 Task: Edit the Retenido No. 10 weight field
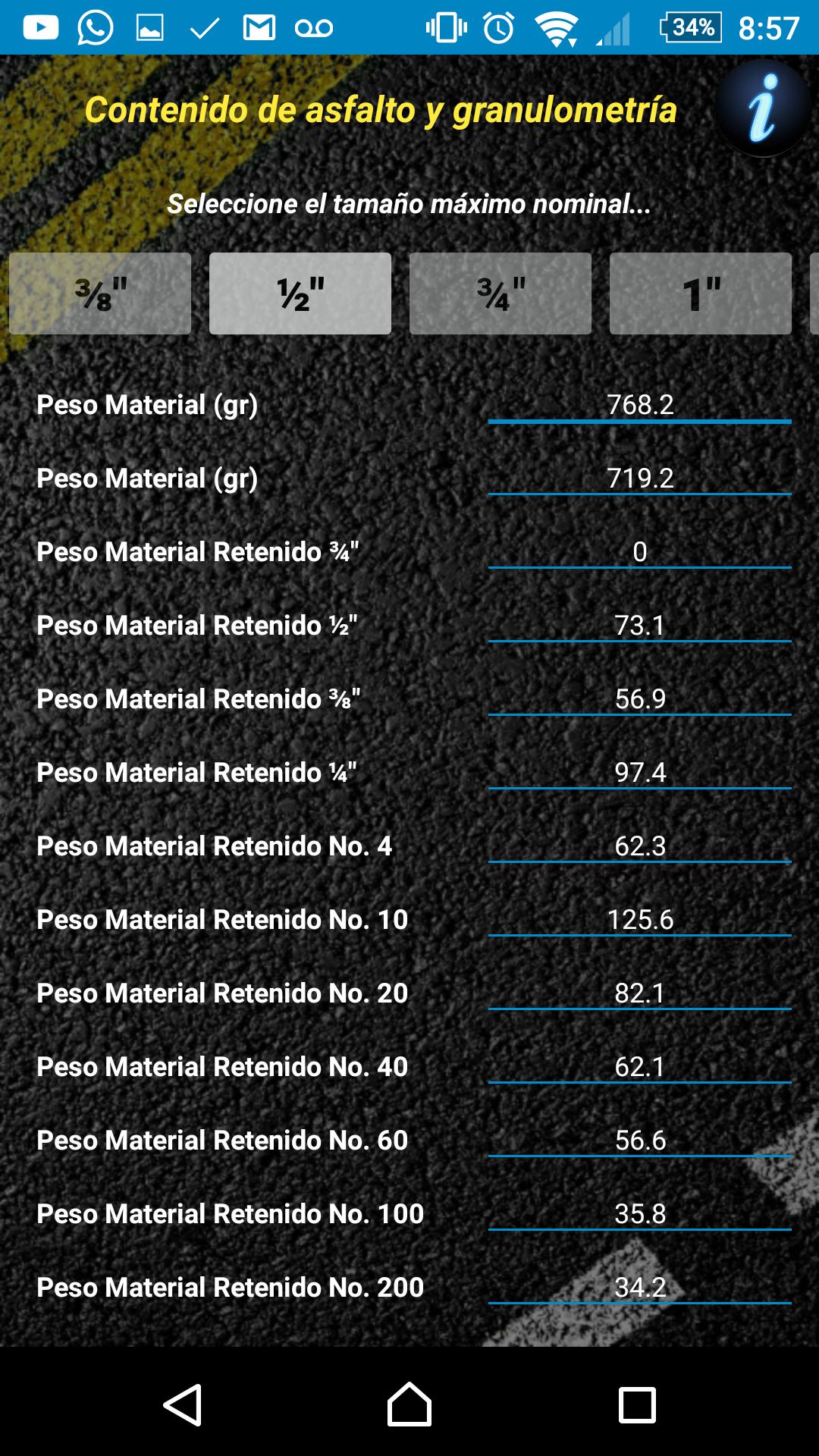639,919
